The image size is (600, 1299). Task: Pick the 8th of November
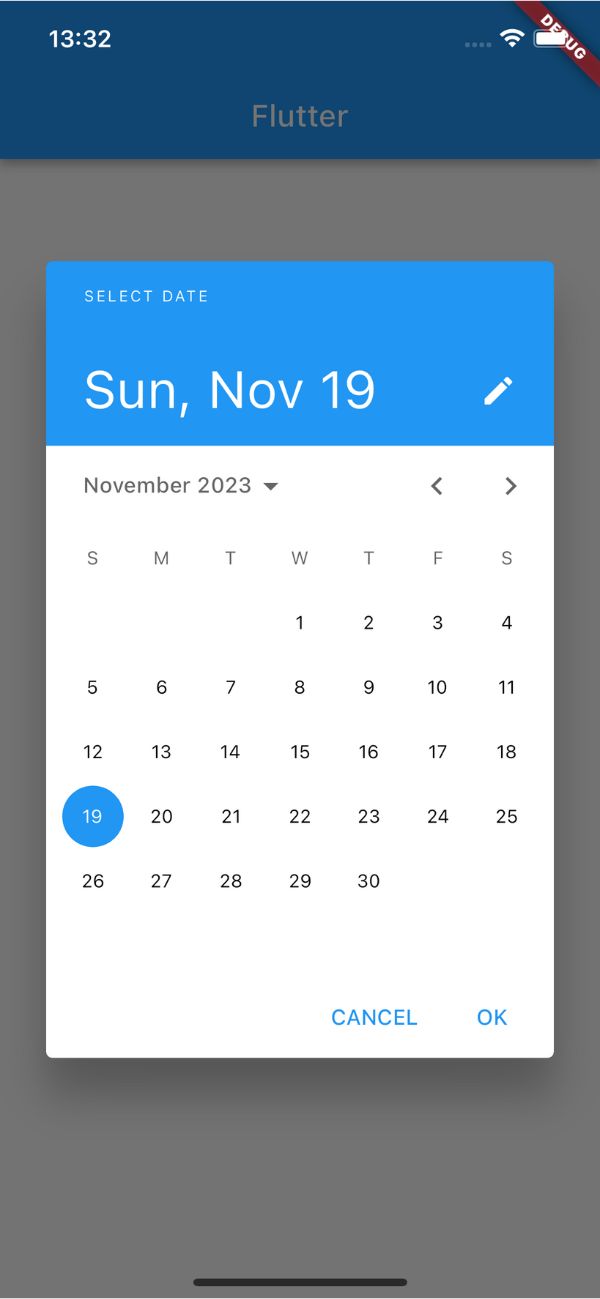pos(300,688)
